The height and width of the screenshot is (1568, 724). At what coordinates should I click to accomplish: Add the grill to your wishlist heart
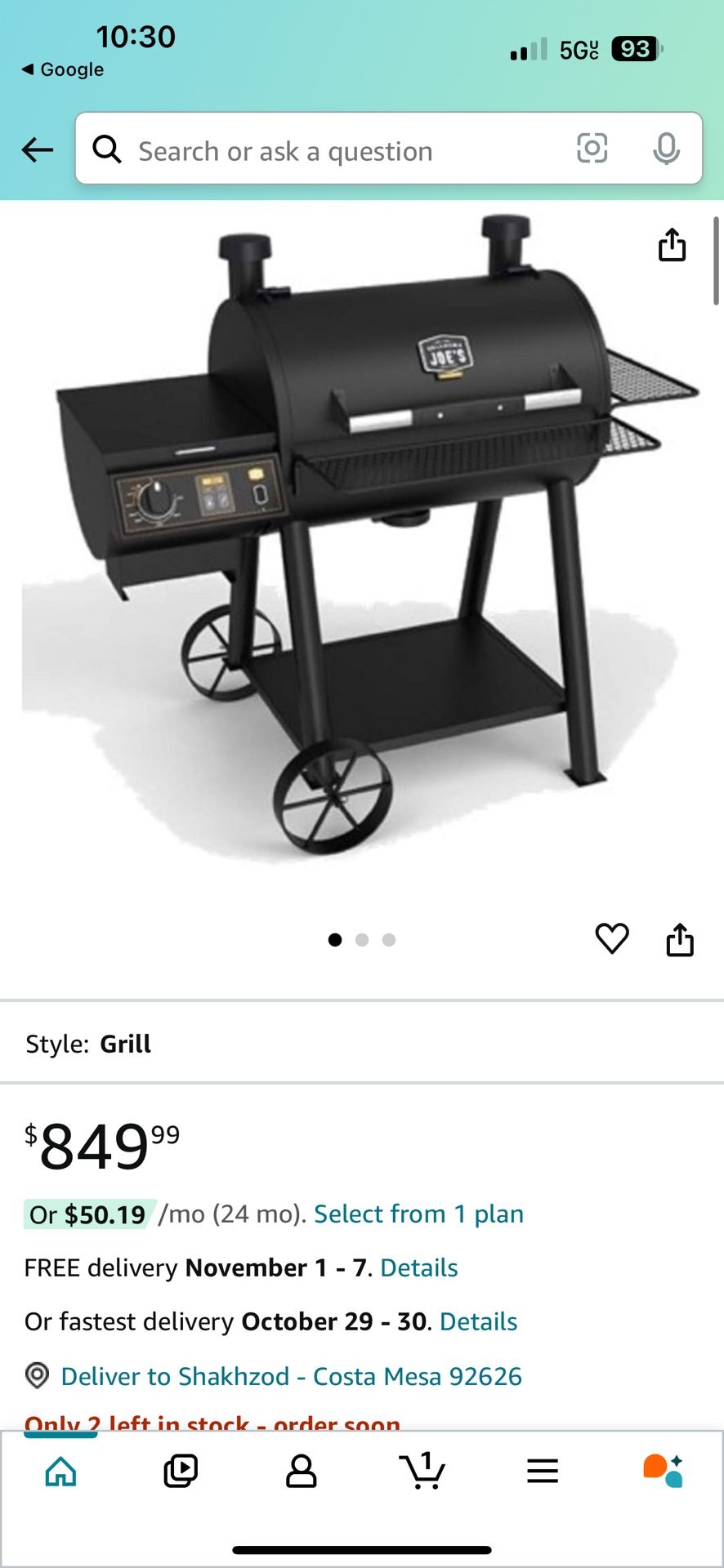(611, 940)
